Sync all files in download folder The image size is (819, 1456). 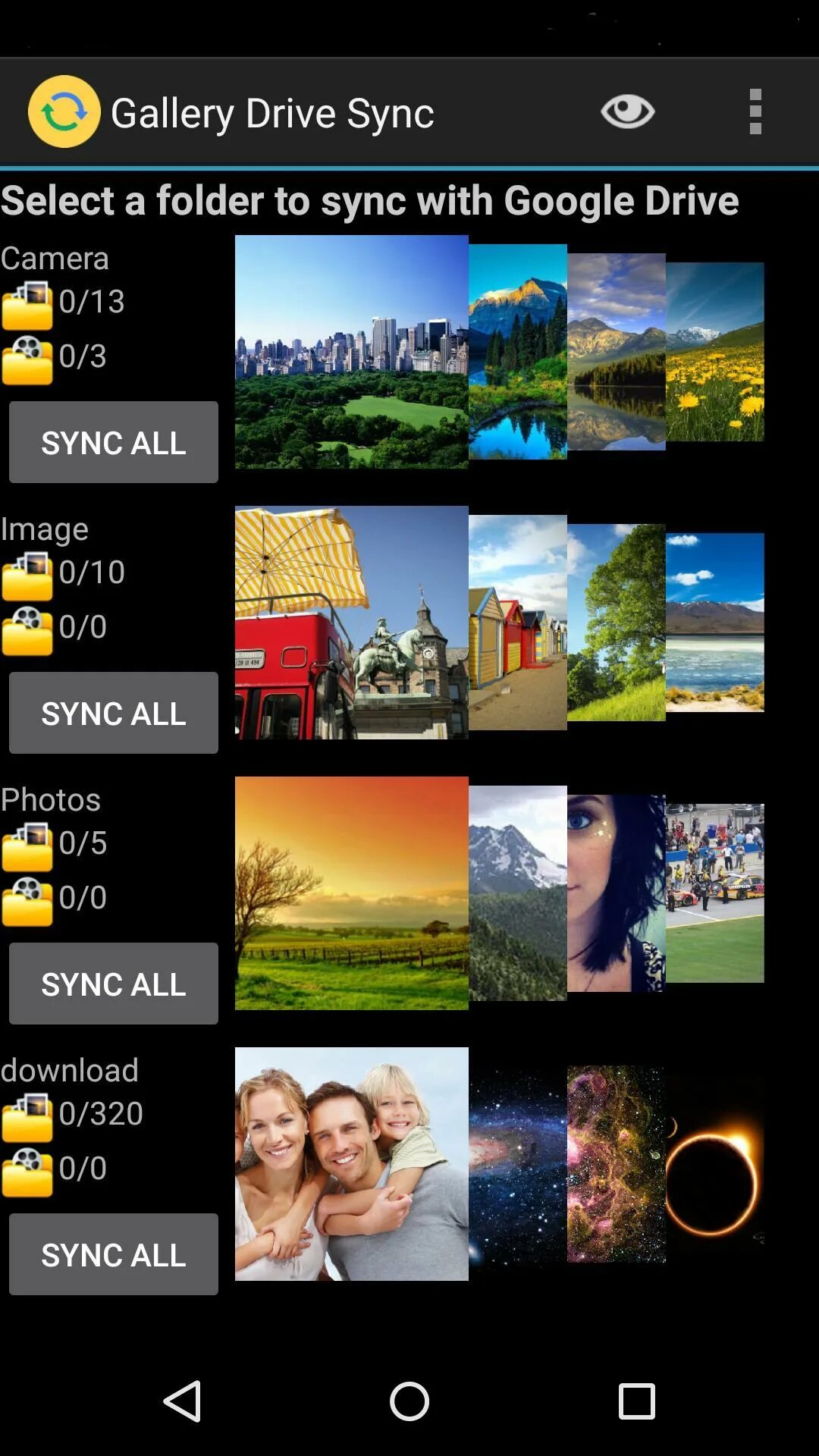coord(114,1254)
